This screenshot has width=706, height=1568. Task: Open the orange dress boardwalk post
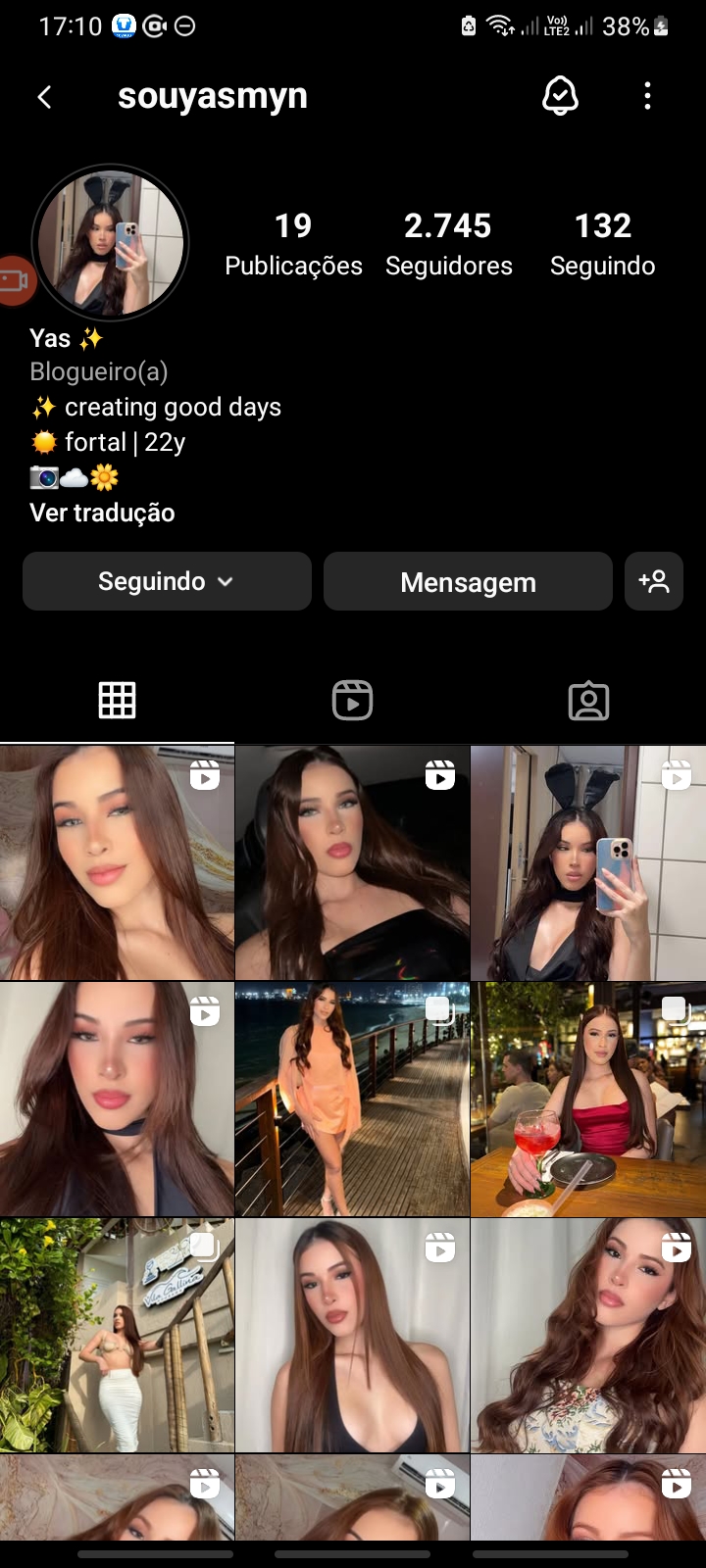[x=352, y=1100]
